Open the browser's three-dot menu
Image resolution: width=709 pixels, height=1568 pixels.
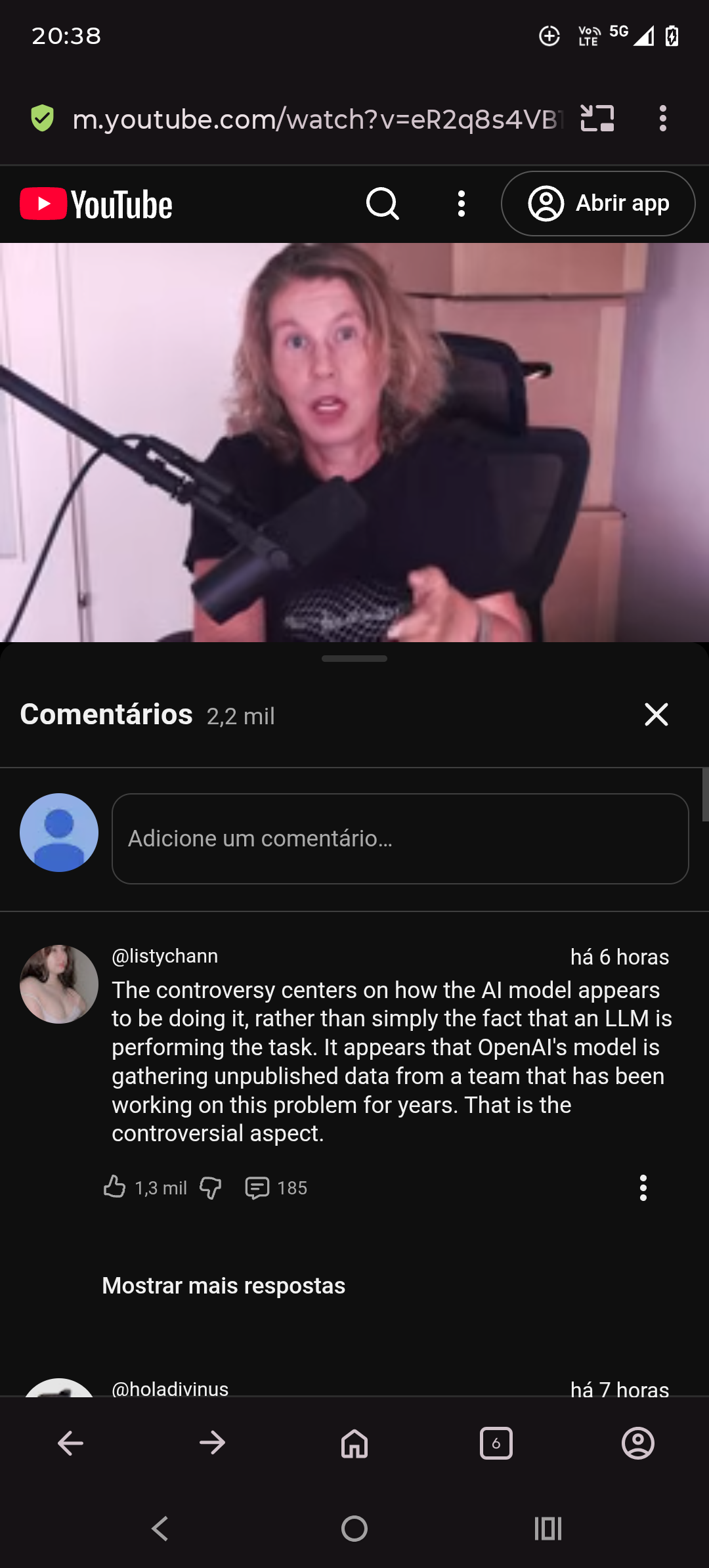pos(663,118)
